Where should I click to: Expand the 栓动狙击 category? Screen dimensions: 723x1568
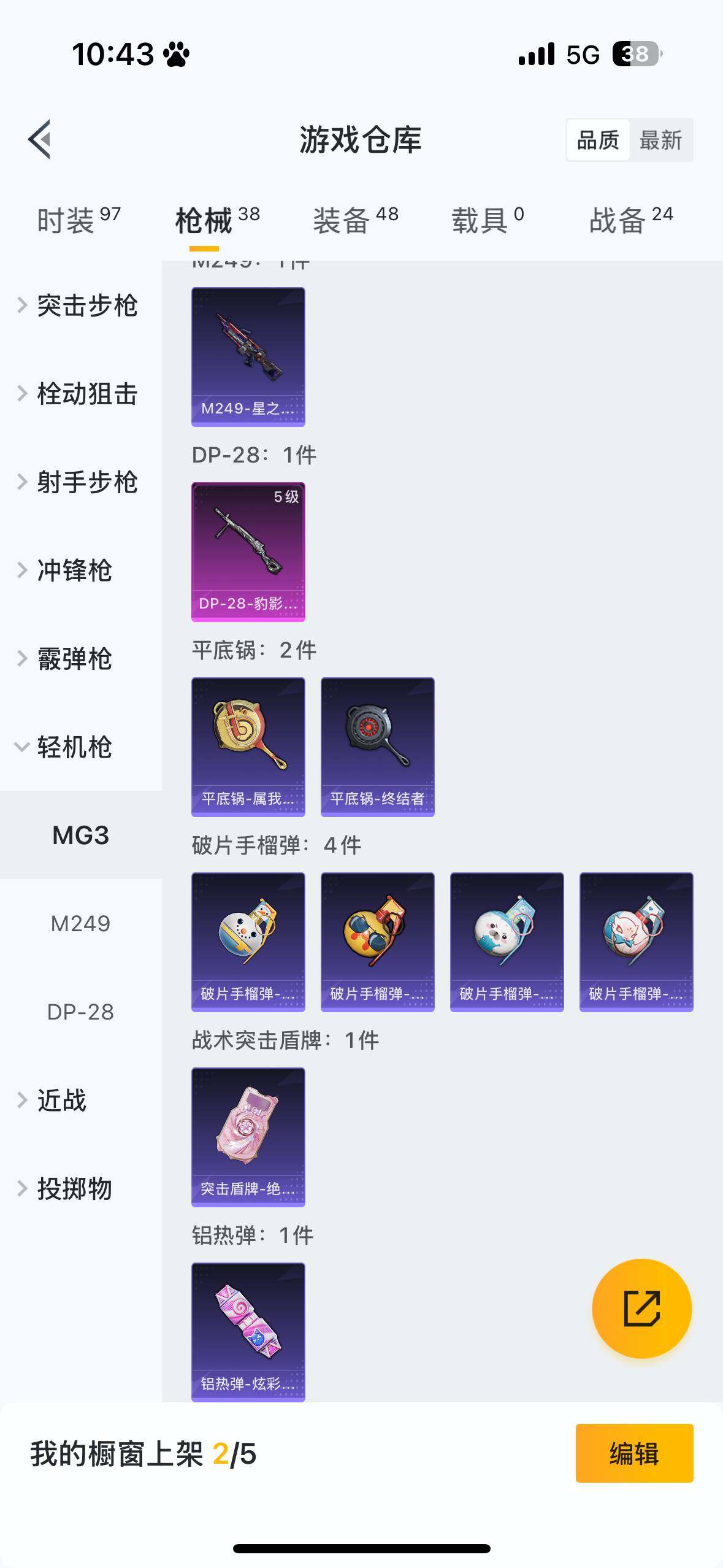click(80, 394)
